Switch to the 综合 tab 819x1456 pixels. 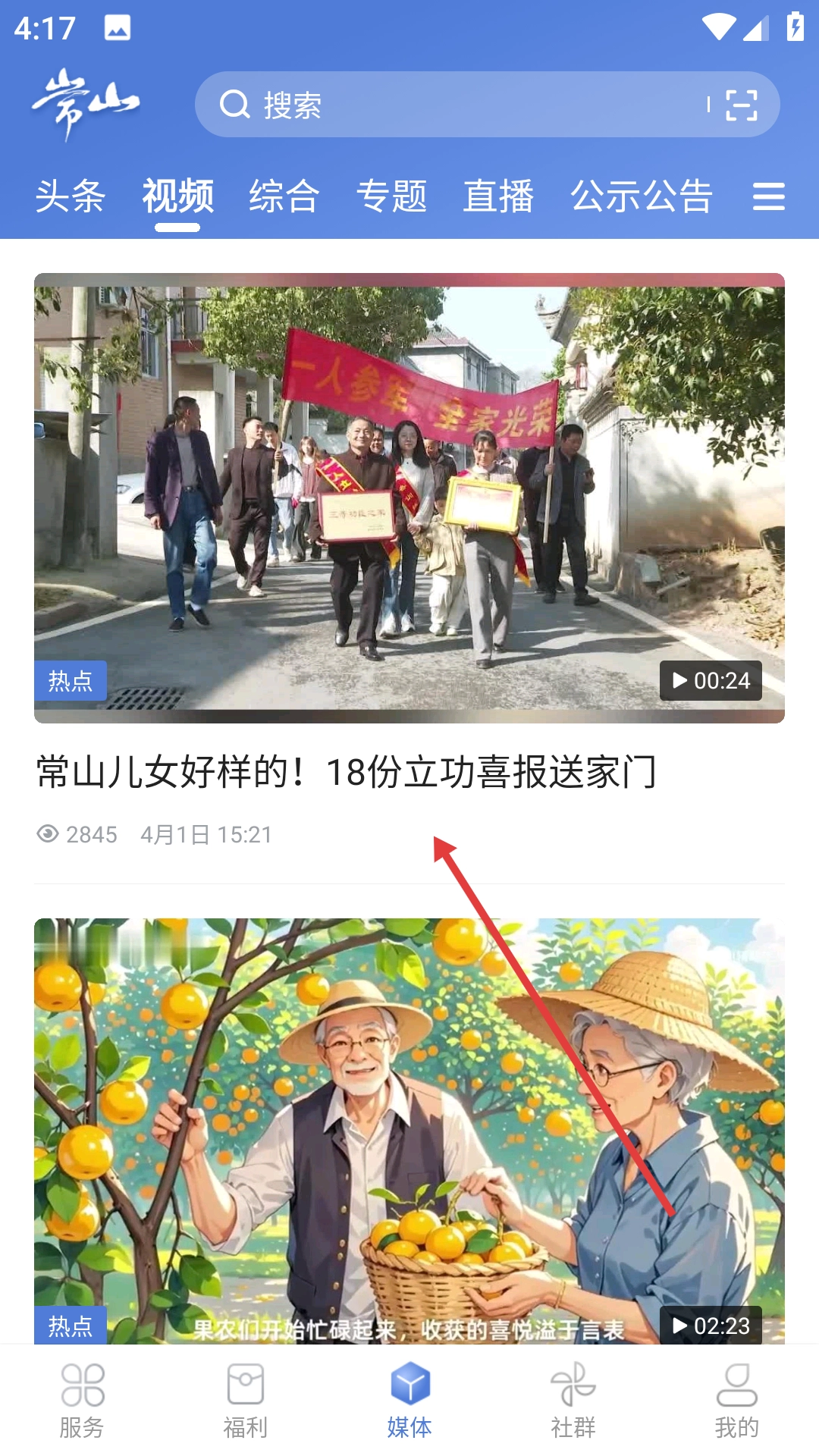click(284, 196)
